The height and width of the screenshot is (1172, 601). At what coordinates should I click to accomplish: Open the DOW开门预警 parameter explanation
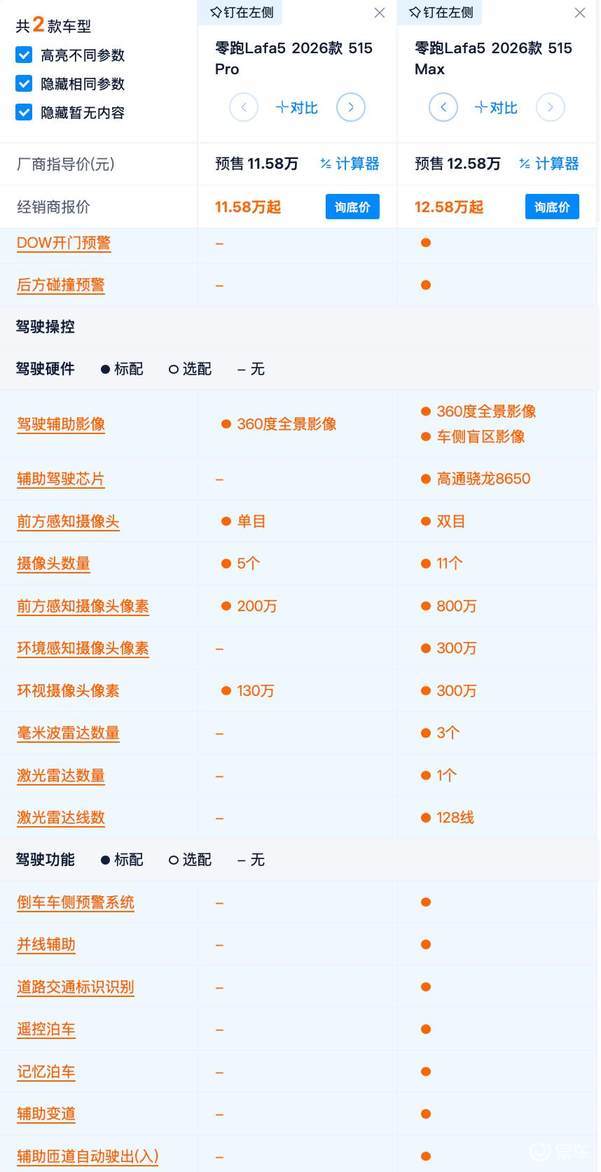[x=64, y=243]
